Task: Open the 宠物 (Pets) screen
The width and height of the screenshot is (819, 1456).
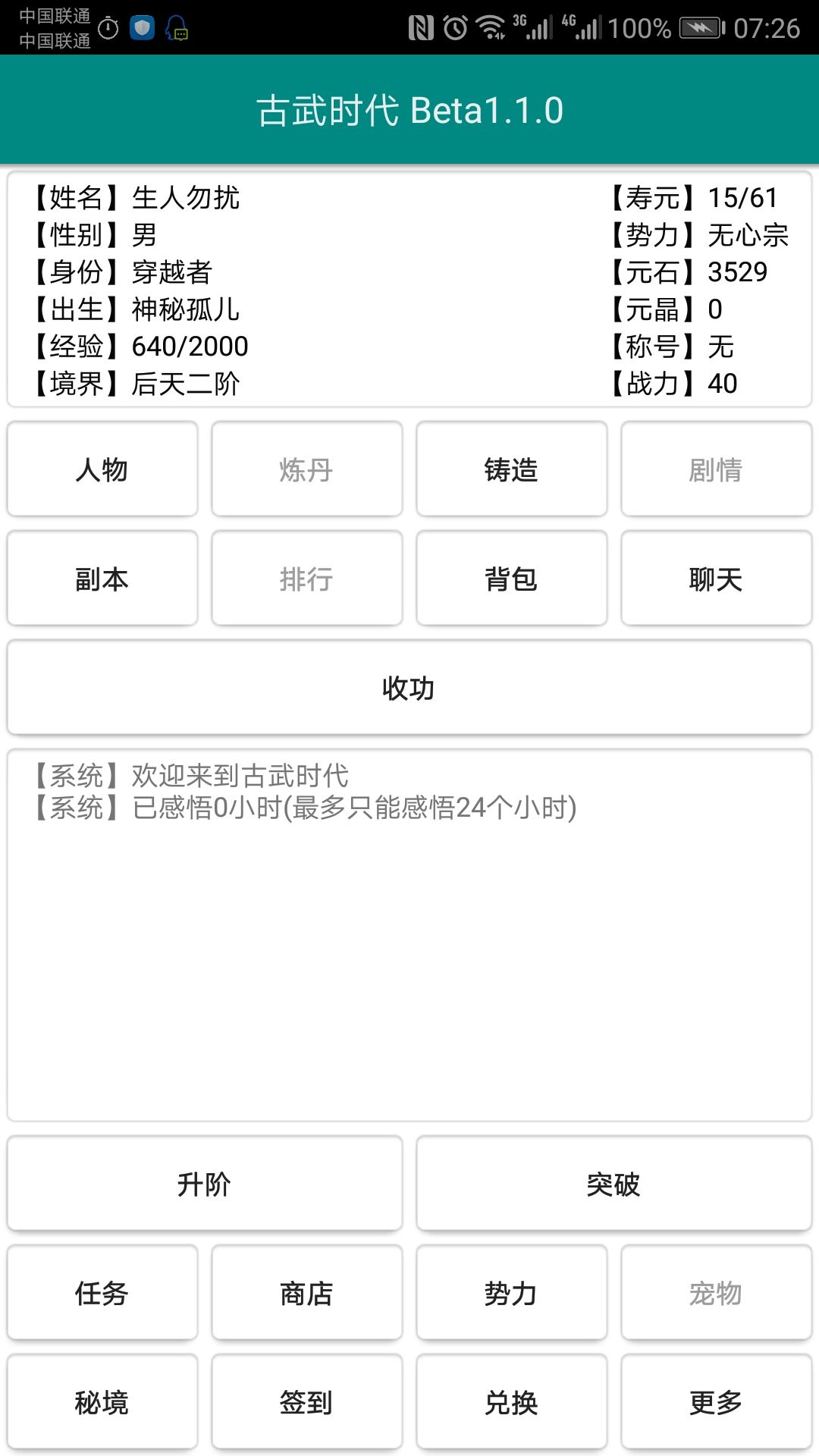Action: pos(716,1294)
